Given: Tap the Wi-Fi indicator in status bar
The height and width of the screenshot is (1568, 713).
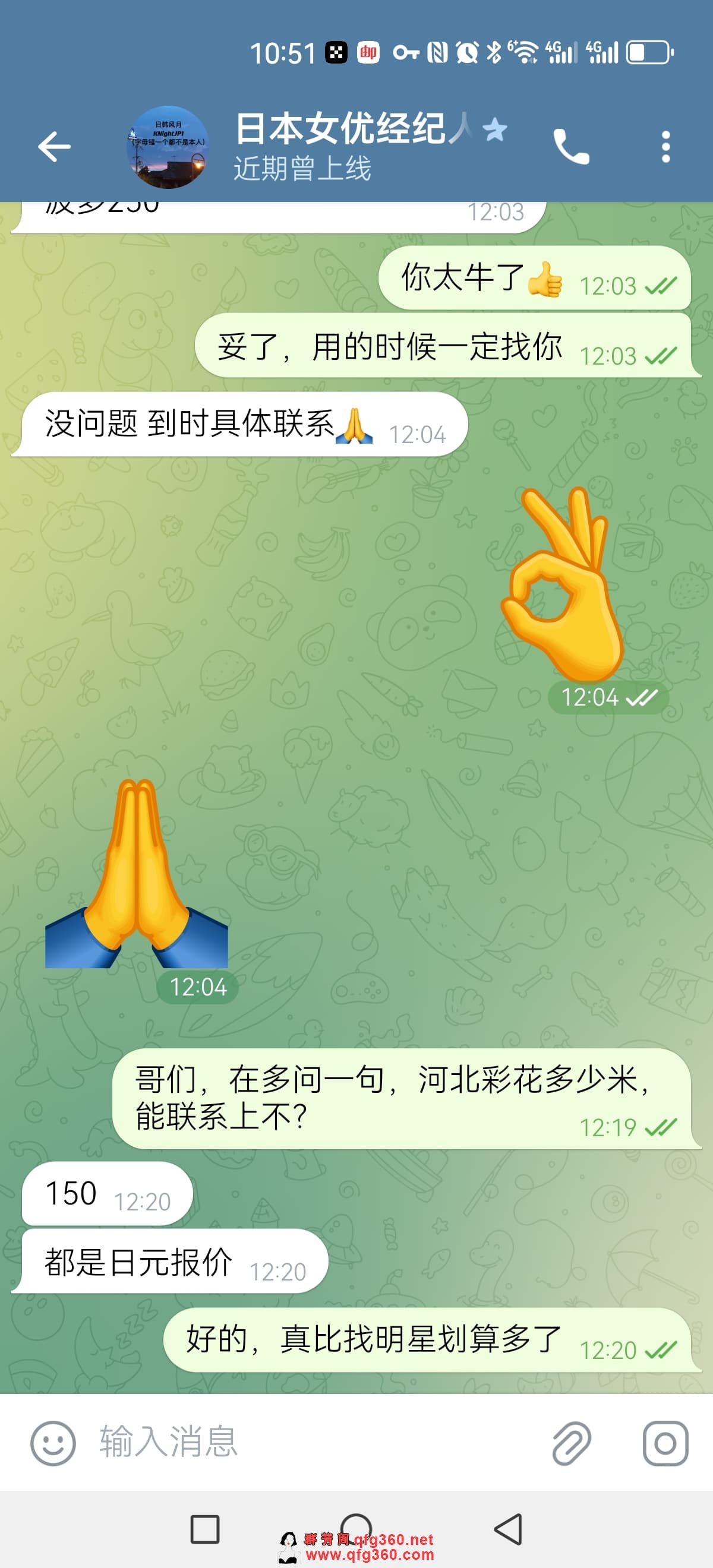Looking at the screenshot, I should click(527, 53).
